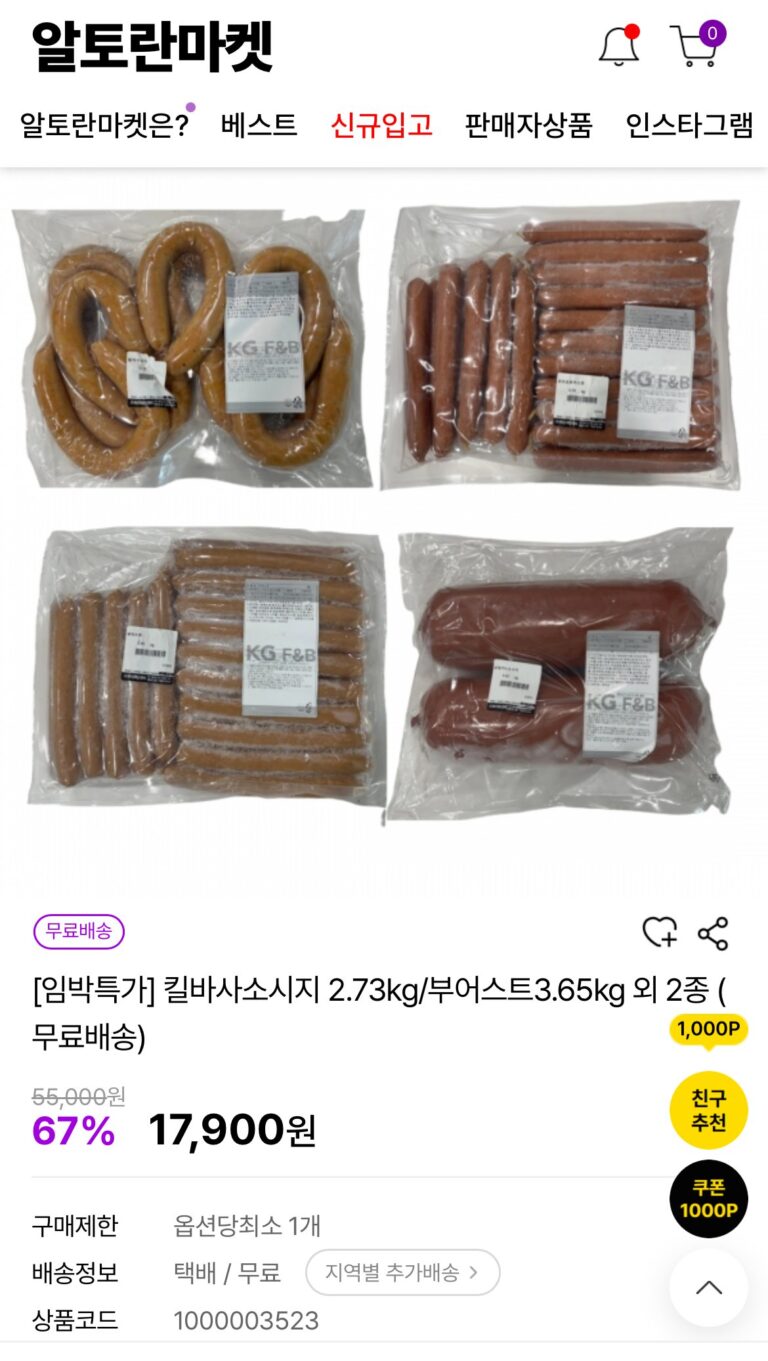This screenshot has height=1361, width=768.
Task: Open the shopping cart
Action: [x=697, y=46]
